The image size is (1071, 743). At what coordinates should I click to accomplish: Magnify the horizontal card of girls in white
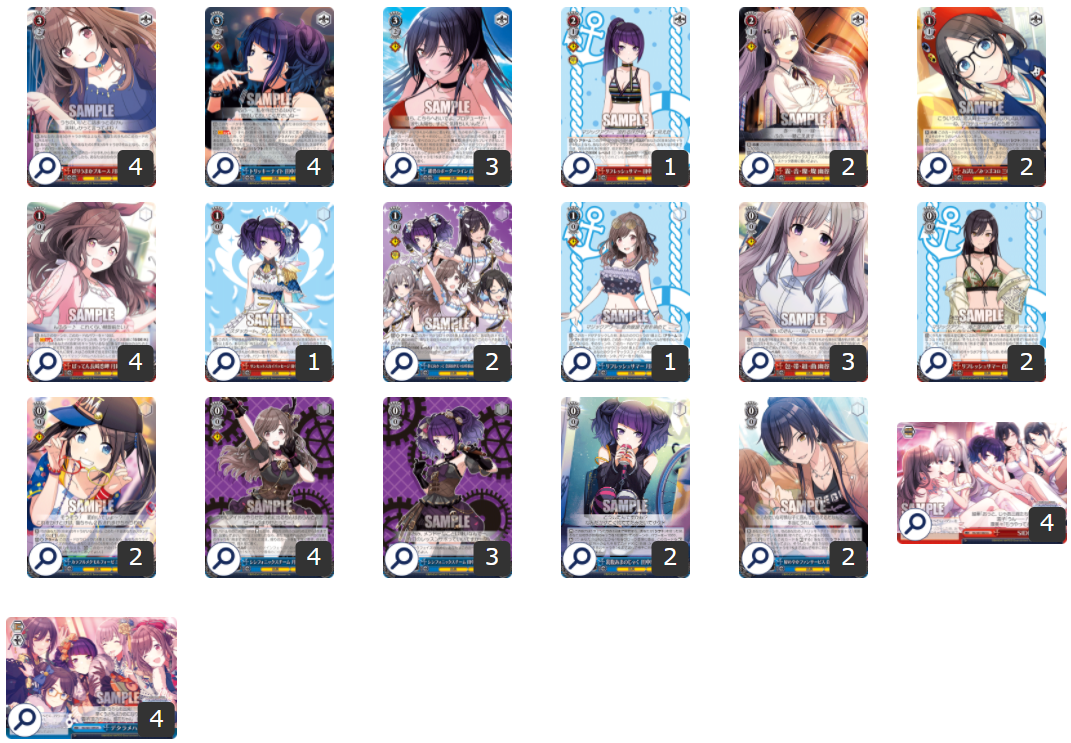[x=916, y=524]
